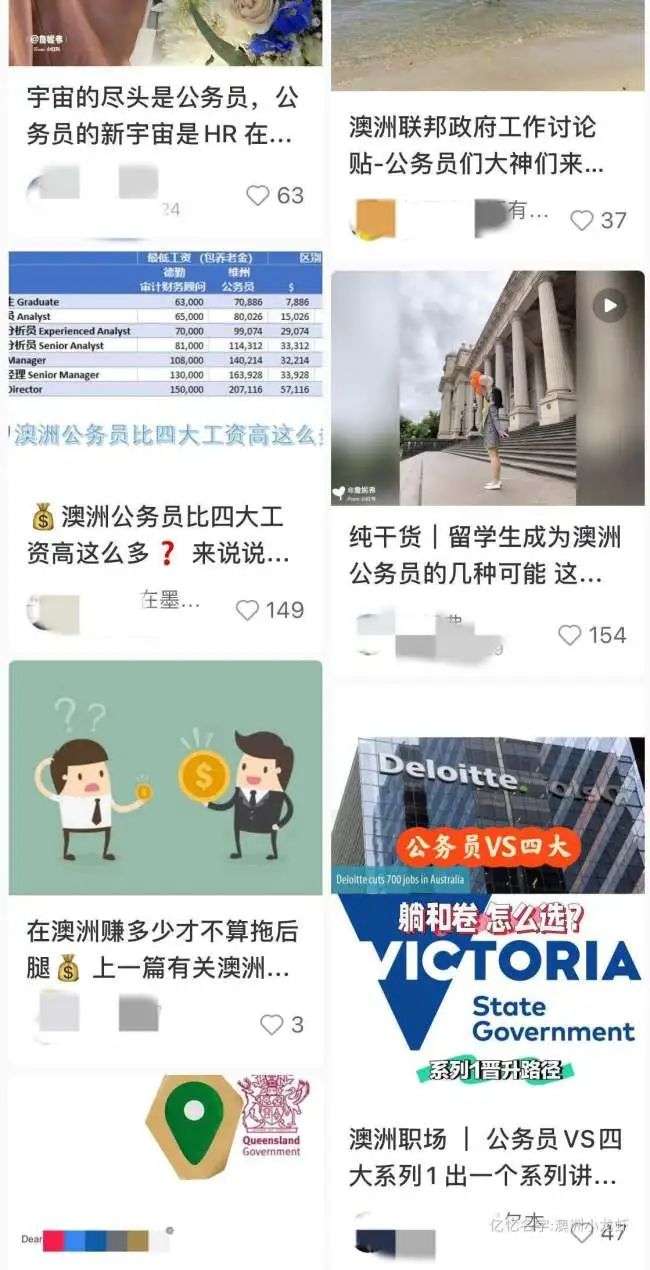Screen dimensions: 650x1270
Task: Like the 在澳洲赚多少才不算拖后腿 post
Action: coord(272,1024)
